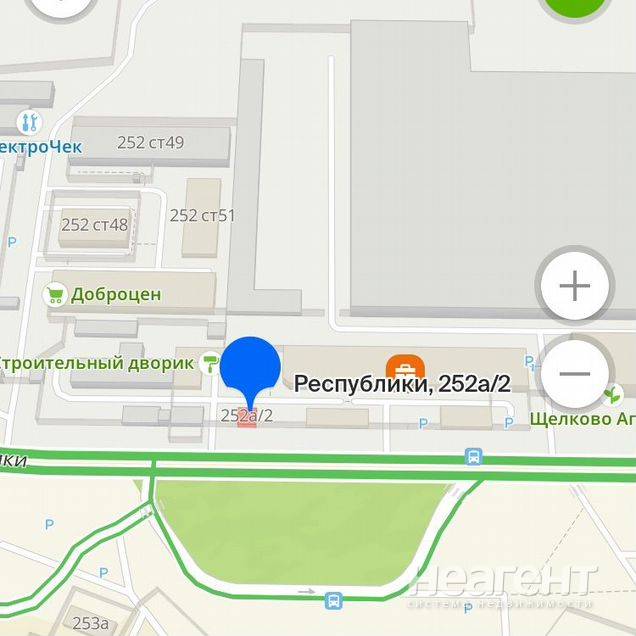
Task: Open the ЭлектроЧек service marker
Action: pyautogui.click(x=30, y=123)
